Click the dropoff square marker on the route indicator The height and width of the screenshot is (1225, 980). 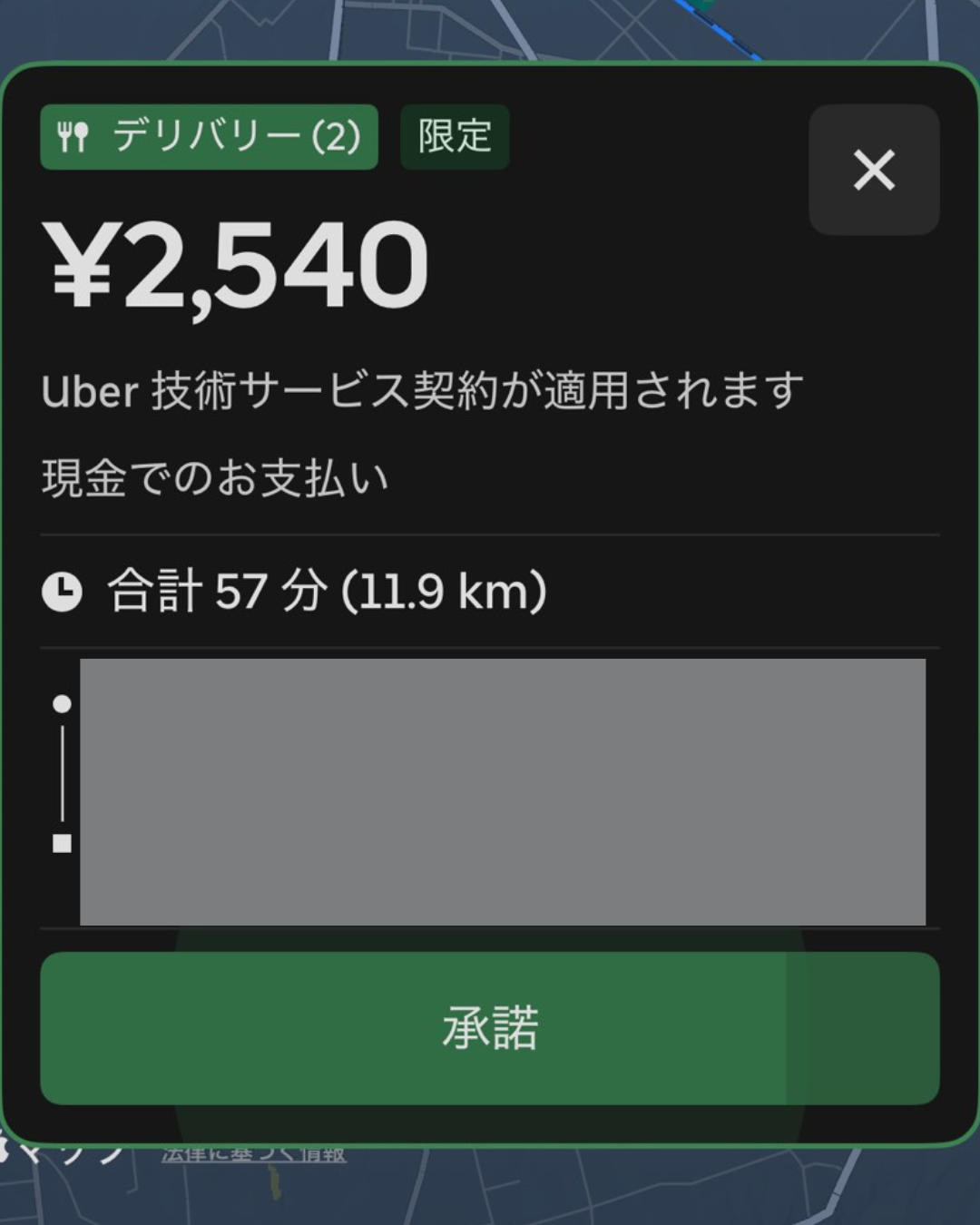[61, 844]
